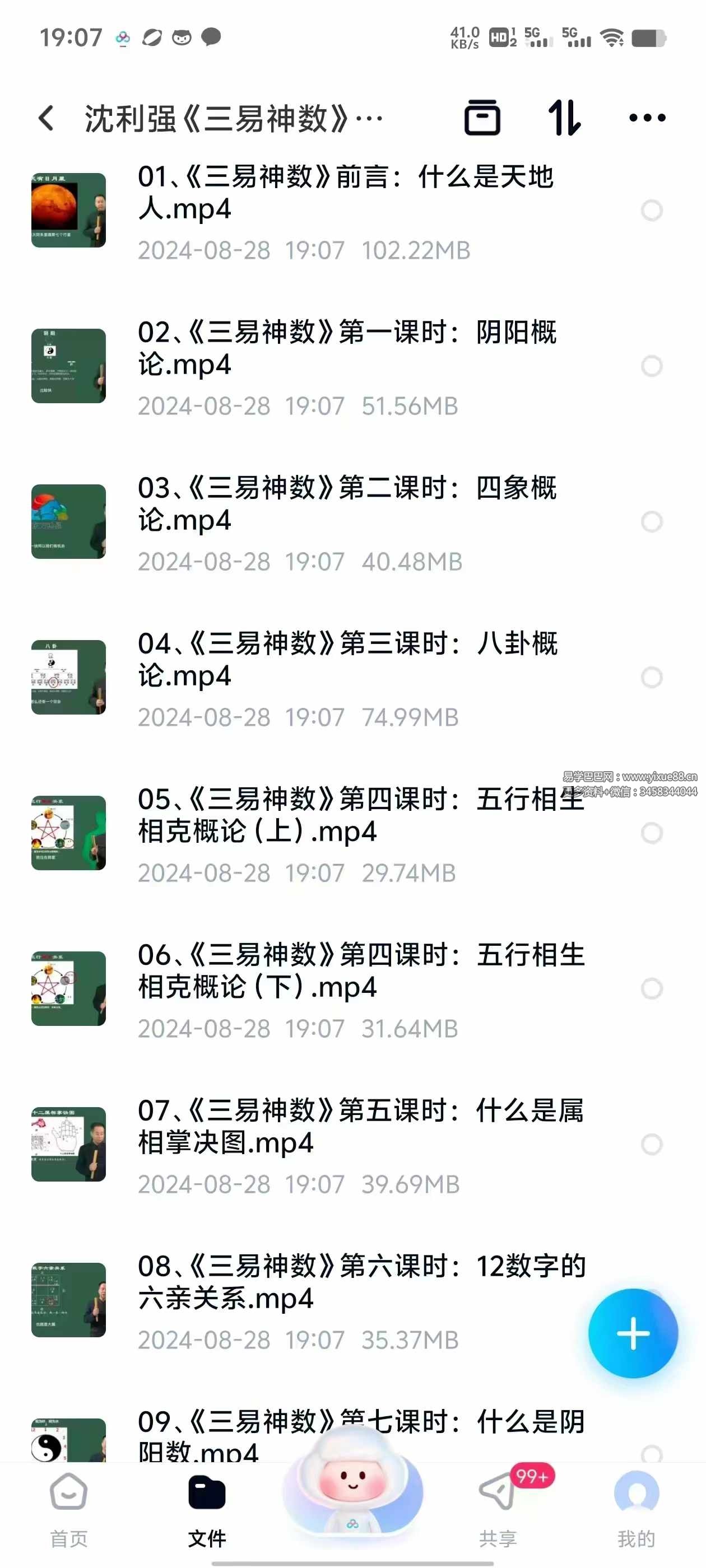Switch the file view layout mode
The image size is (706, 1568).
point(483,119)
